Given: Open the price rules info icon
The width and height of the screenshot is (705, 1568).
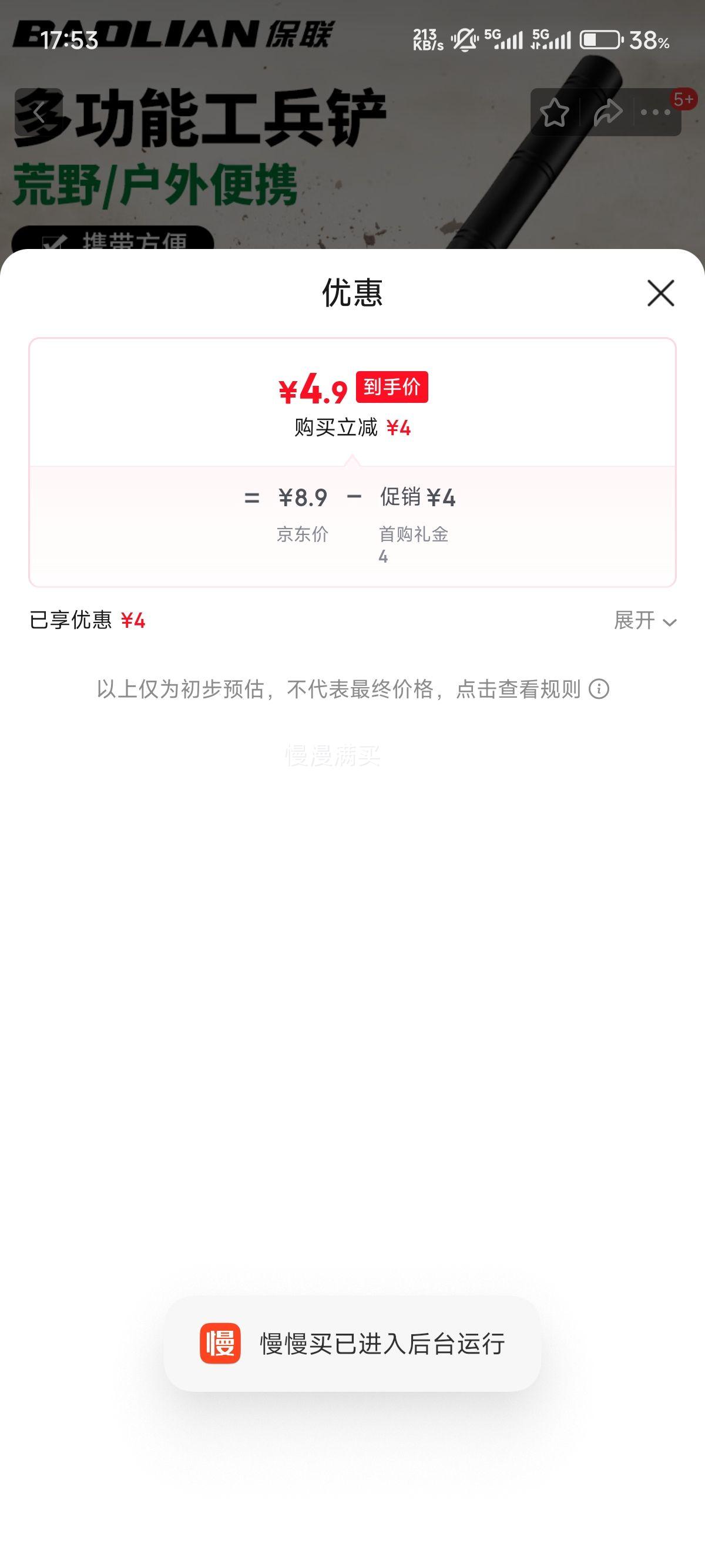Looking at the screenshot, I should pyautogui.click(x=599, y=689).
